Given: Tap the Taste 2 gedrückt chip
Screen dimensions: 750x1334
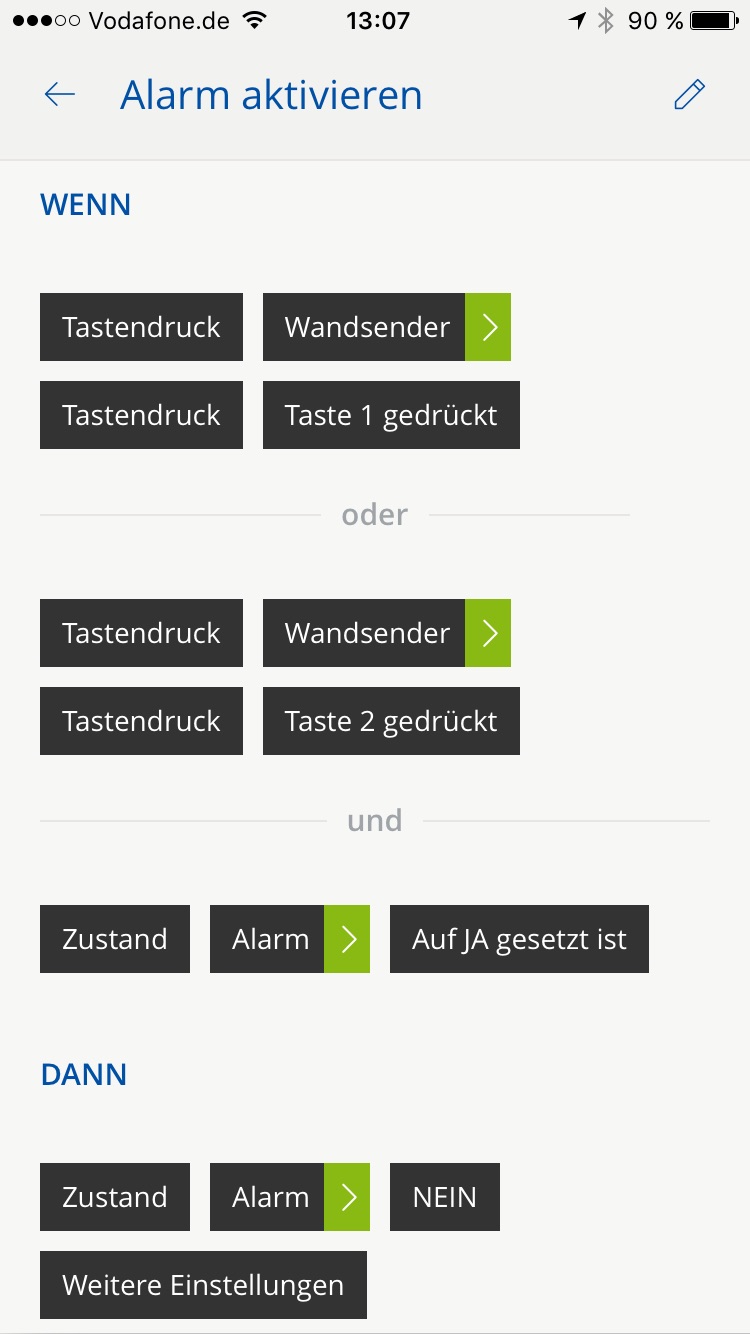Looking at the screenshot, I should coord(391,721).
